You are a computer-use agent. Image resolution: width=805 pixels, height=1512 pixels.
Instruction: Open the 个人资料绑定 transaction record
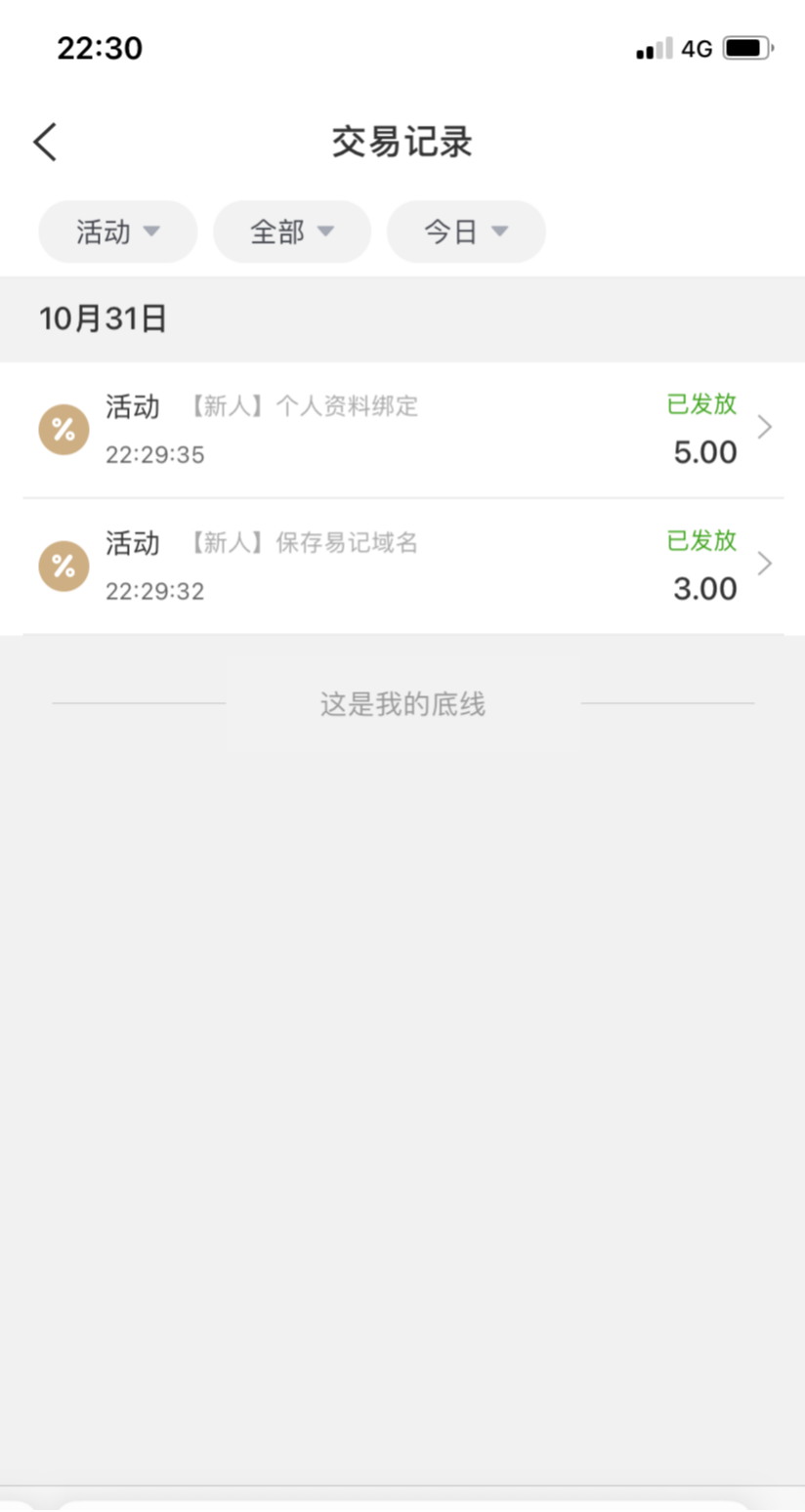tap(402, 429)
